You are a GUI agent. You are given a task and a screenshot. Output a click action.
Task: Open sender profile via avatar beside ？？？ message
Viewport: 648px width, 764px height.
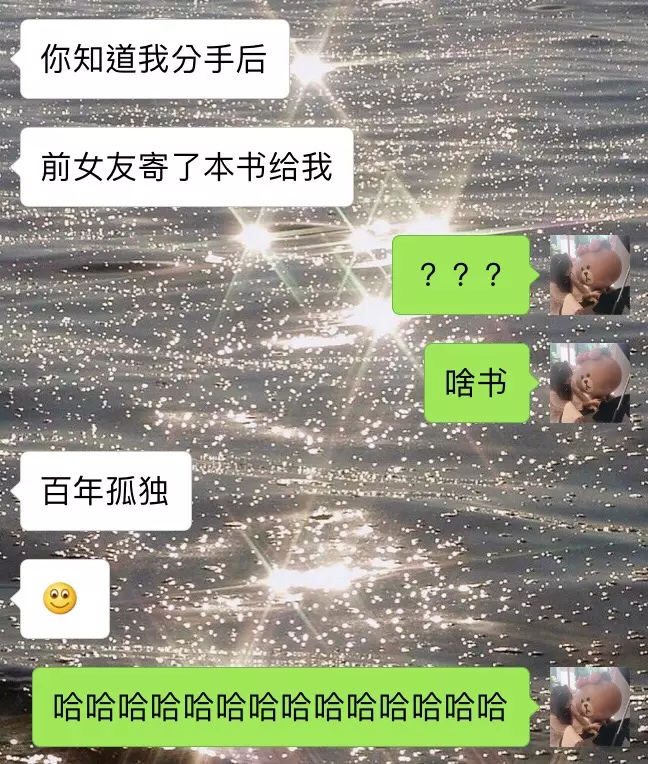(x=590, y=275)
